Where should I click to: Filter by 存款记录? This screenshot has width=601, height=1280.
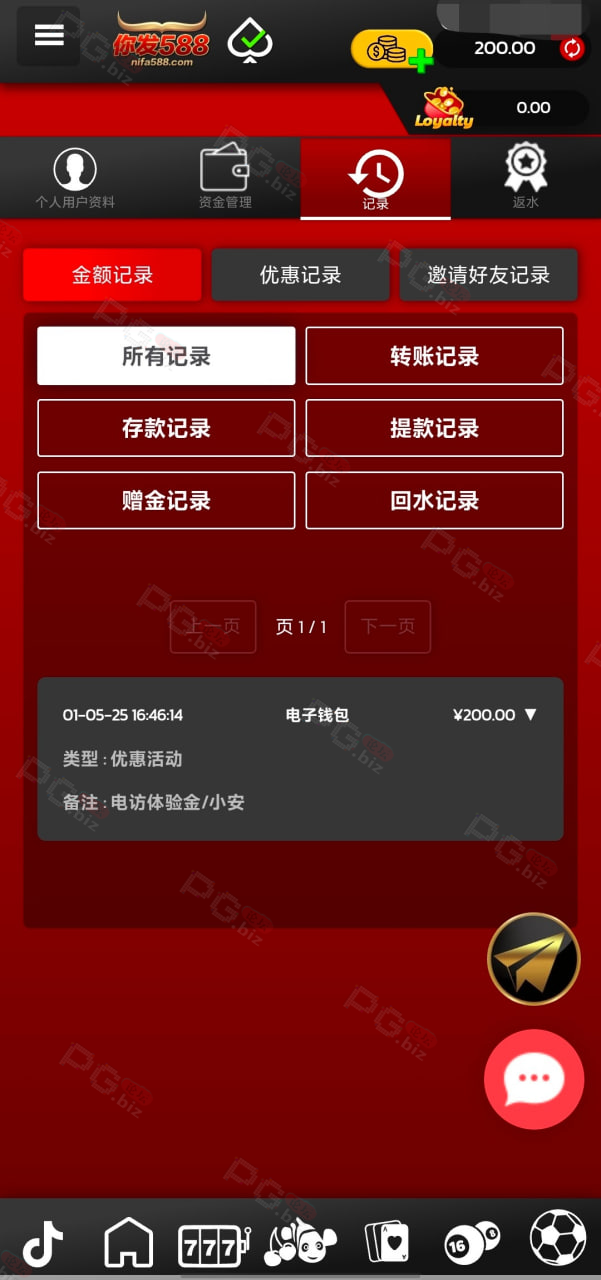pyautogui.click(x=166, y=428)
